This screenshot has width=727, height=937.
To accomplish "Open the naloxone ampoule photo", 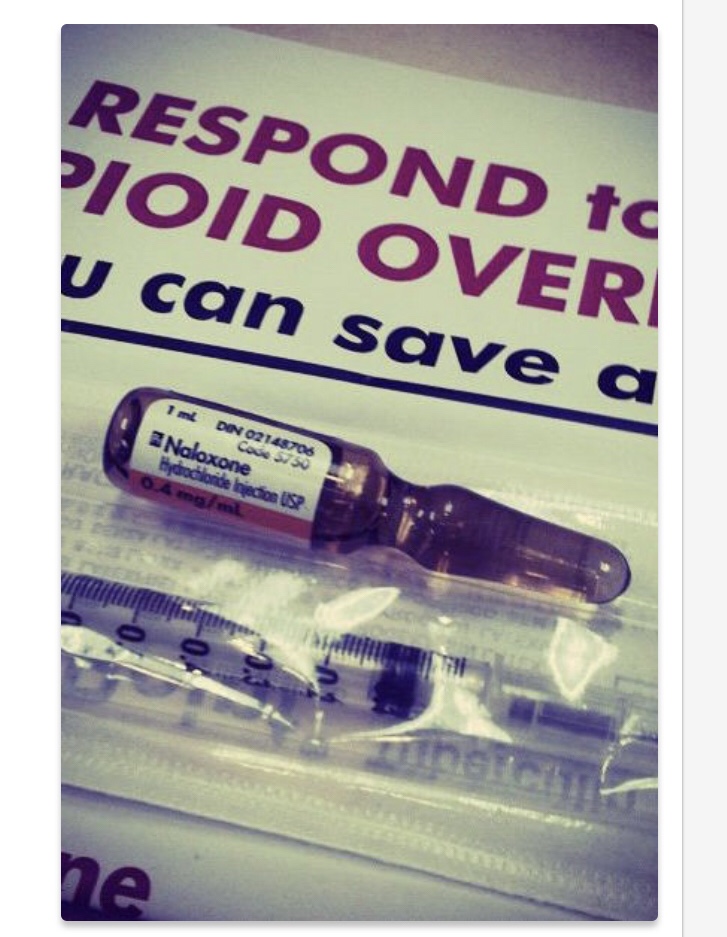I will [x=359, y=472].
